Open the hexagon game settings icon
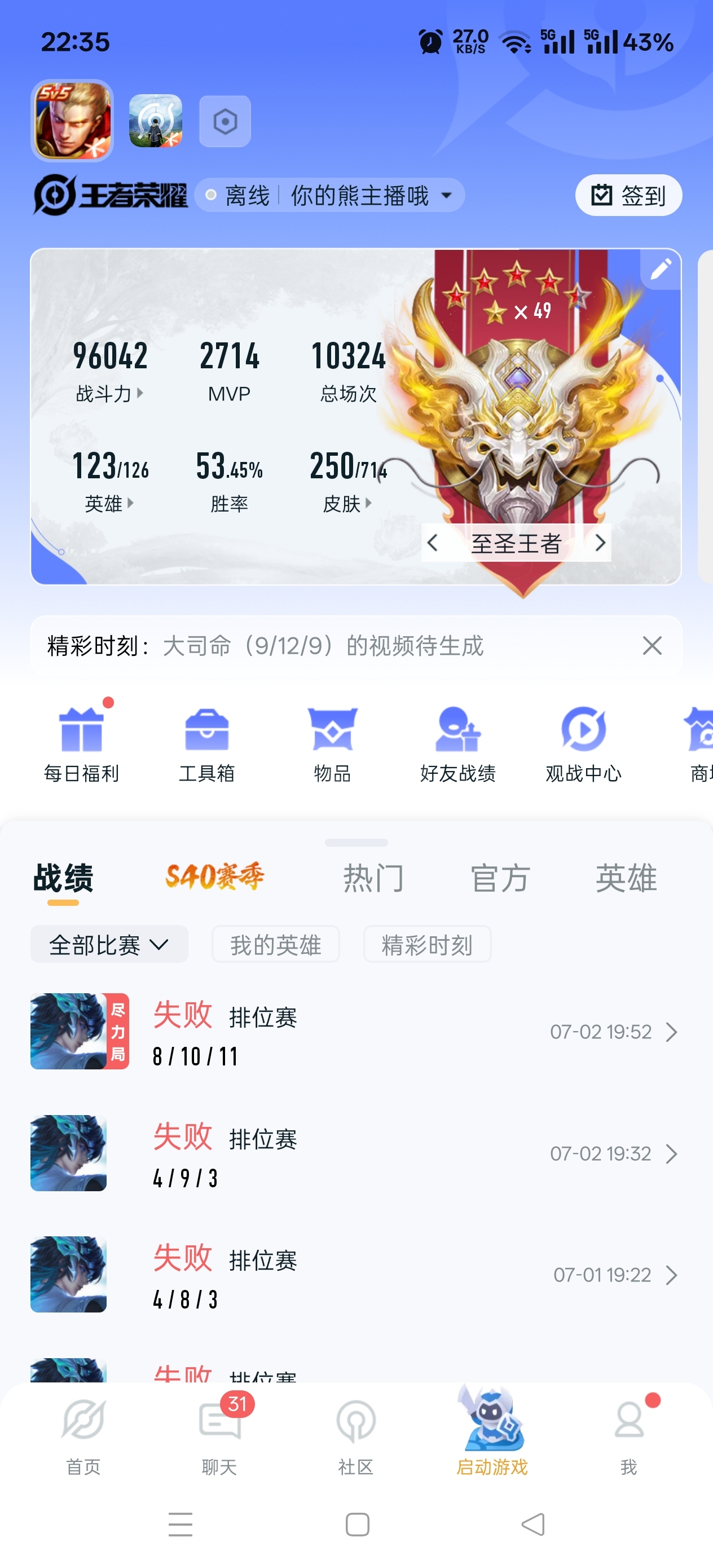The height and width of the screenshot is (1568, 713). [x=225, y=122]
